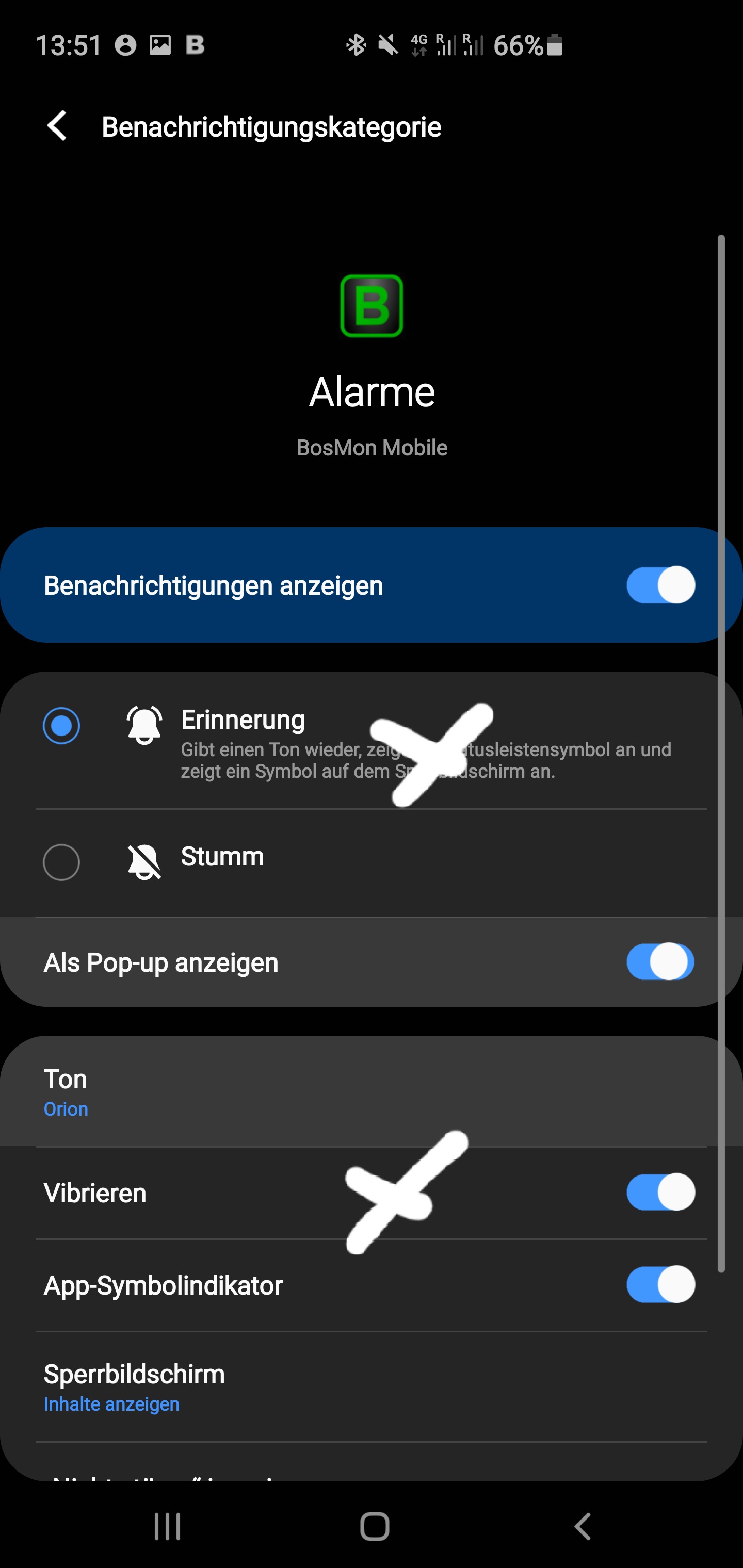This screenshot has width=743, height=1568.
Task: Turn off Vibrieren
Action: pyautogui.click(x=660, y=1192)
